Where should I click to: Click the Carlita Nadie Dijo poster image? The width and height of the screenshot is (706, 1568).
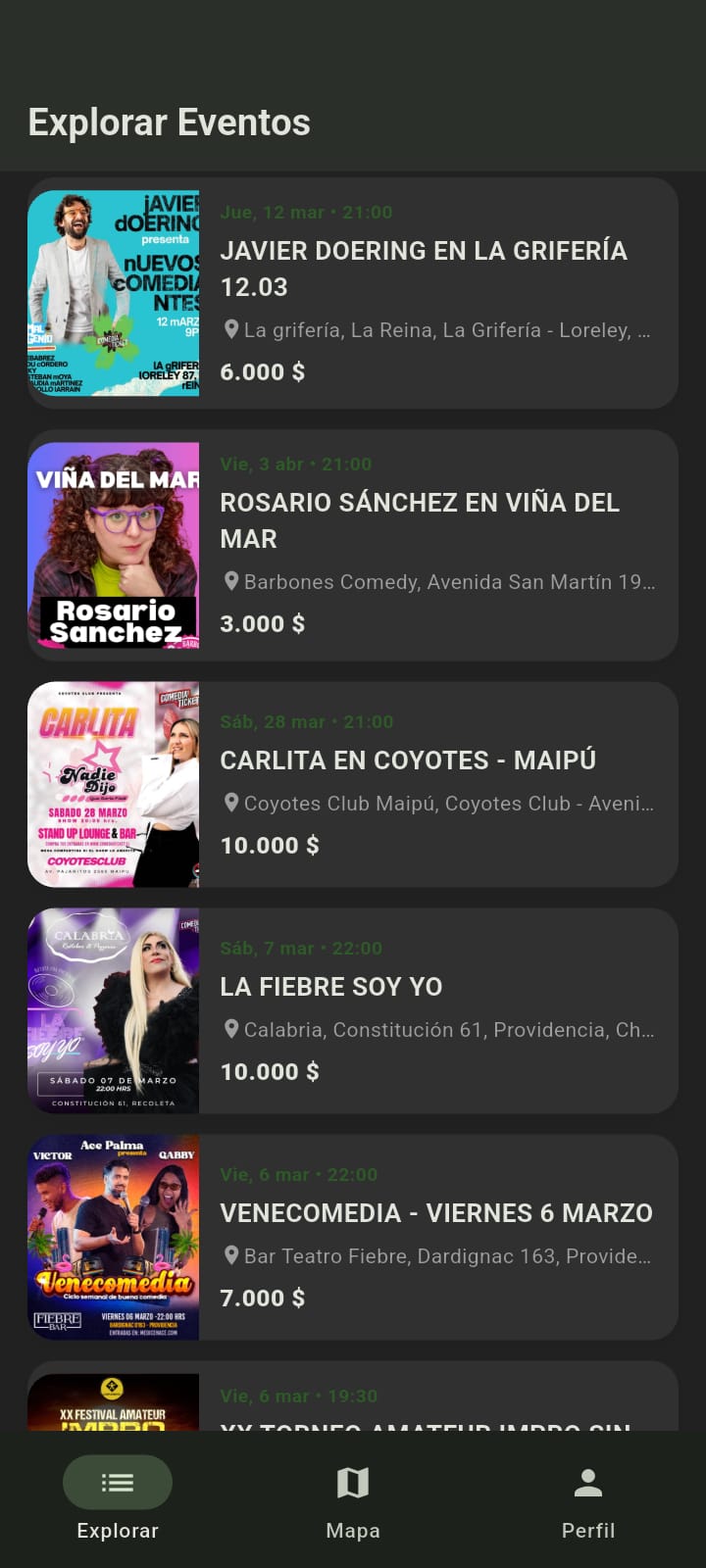click(x=114, y=784)
